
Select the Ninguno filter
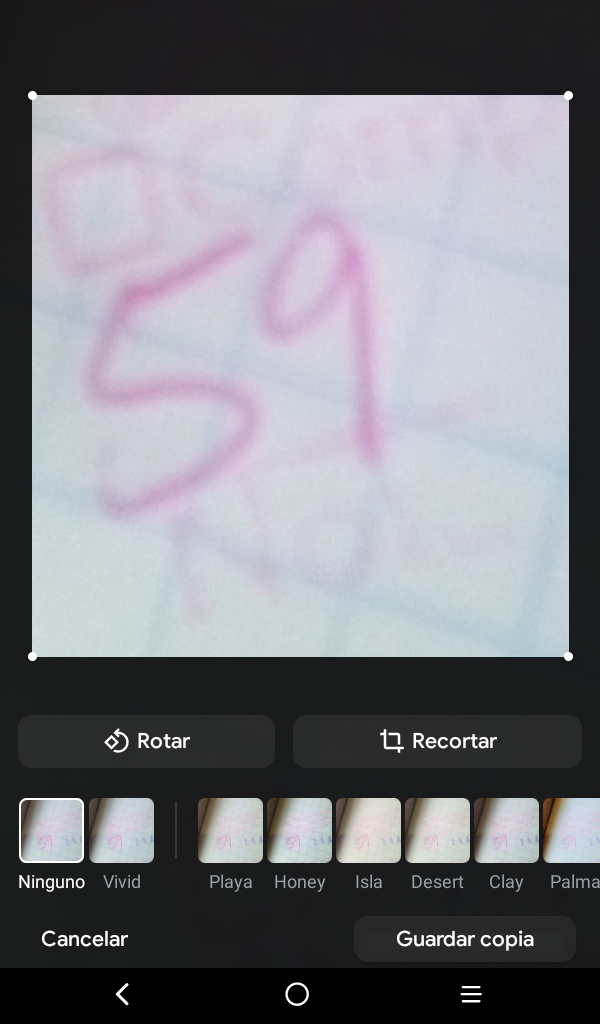(52, 830)
